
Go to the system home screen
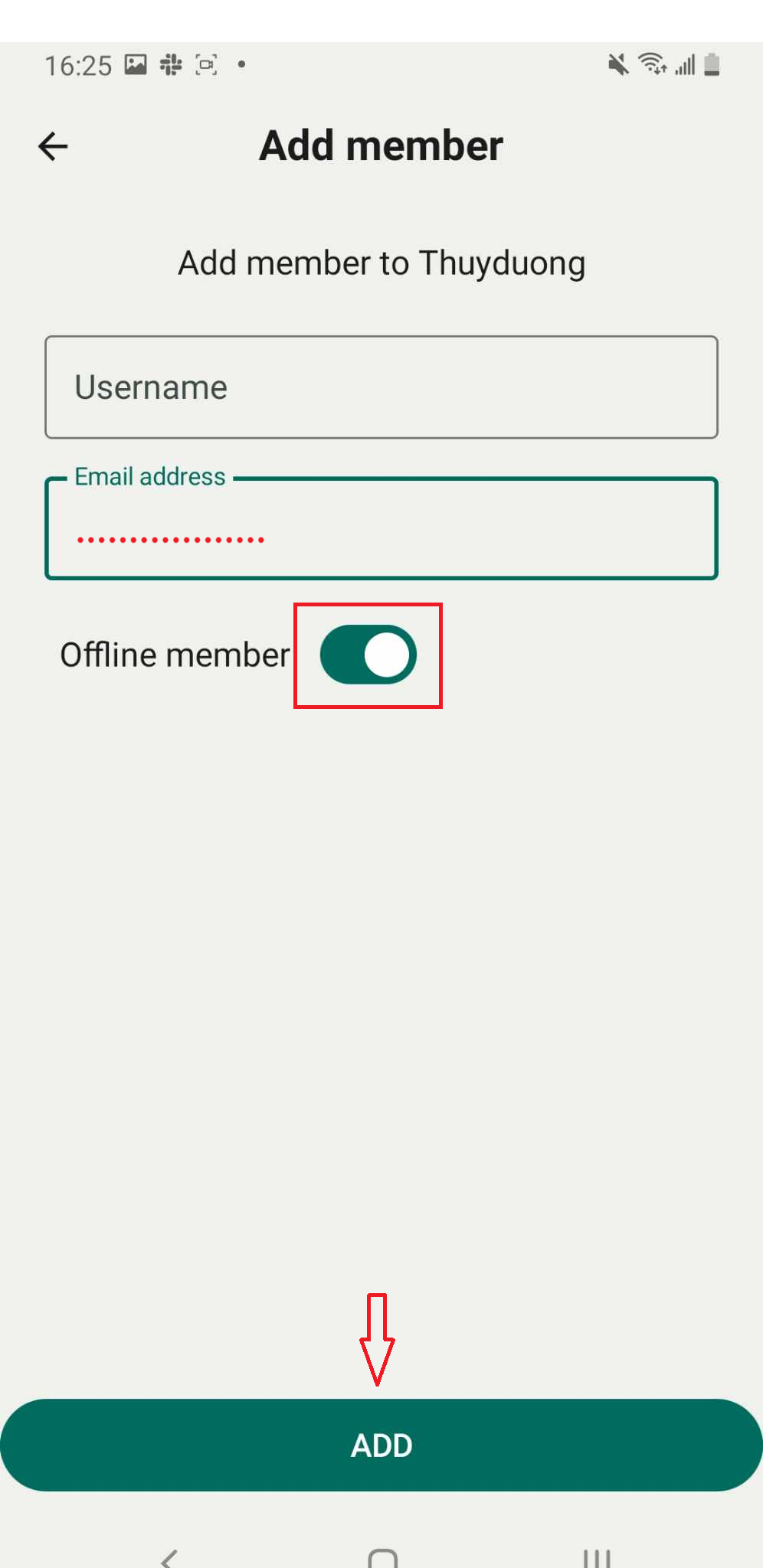(x=382, y=1558)
